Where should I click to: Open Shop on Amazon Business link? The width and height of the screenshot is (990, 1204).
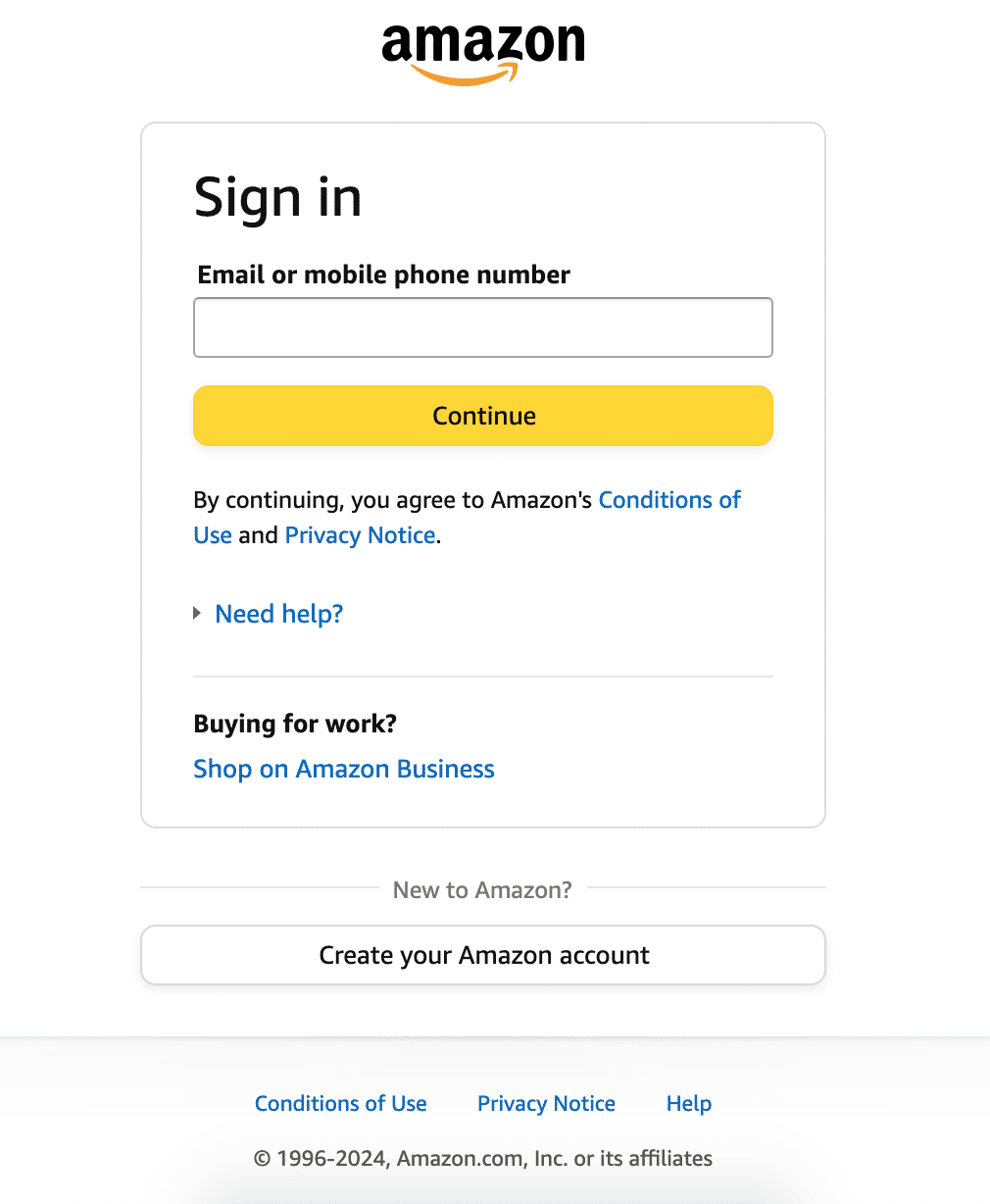coord(343,769)
